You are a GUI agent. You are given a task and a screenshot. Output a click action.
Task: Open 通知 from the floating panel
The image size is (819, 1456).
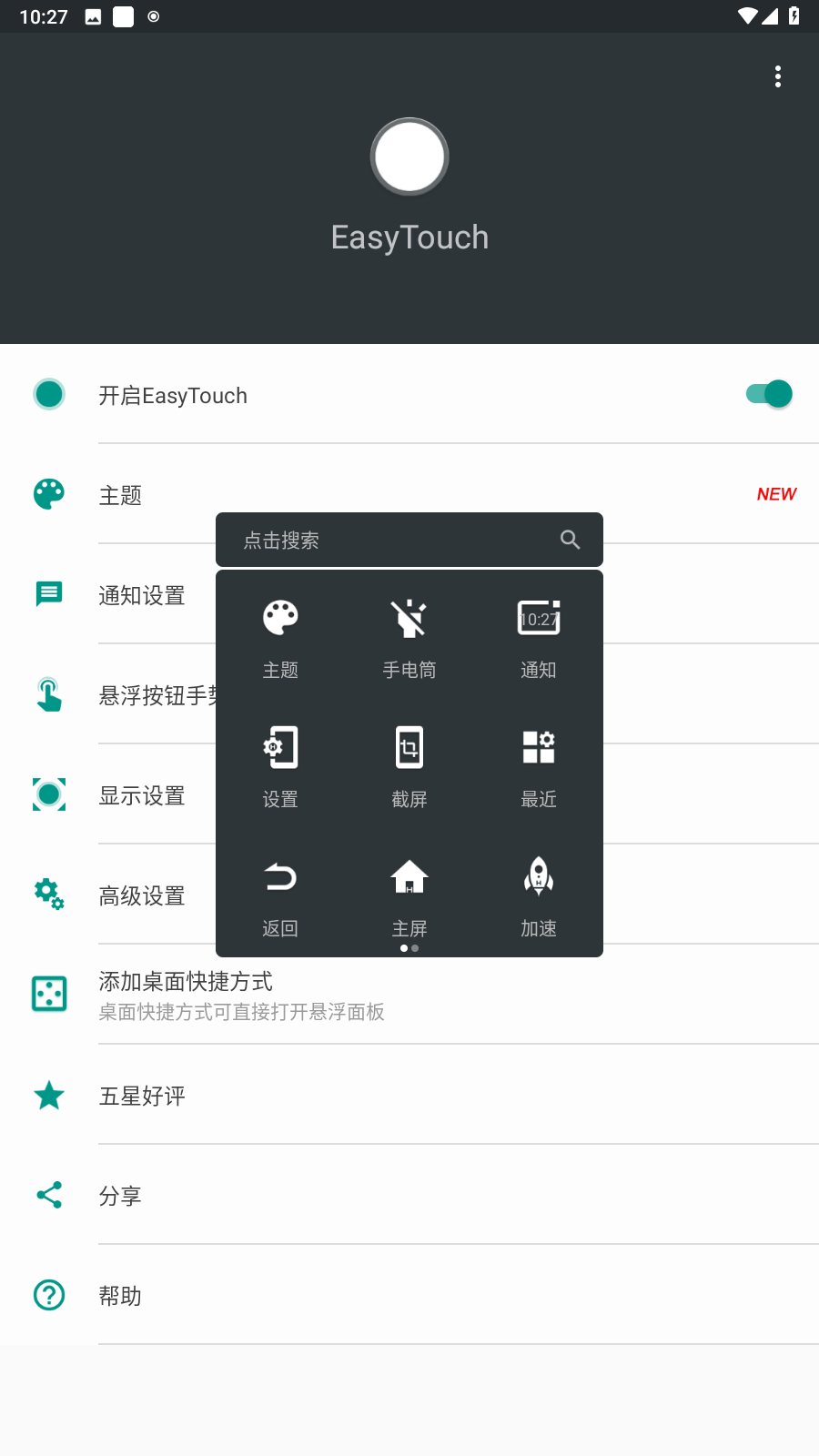(539, 637)
